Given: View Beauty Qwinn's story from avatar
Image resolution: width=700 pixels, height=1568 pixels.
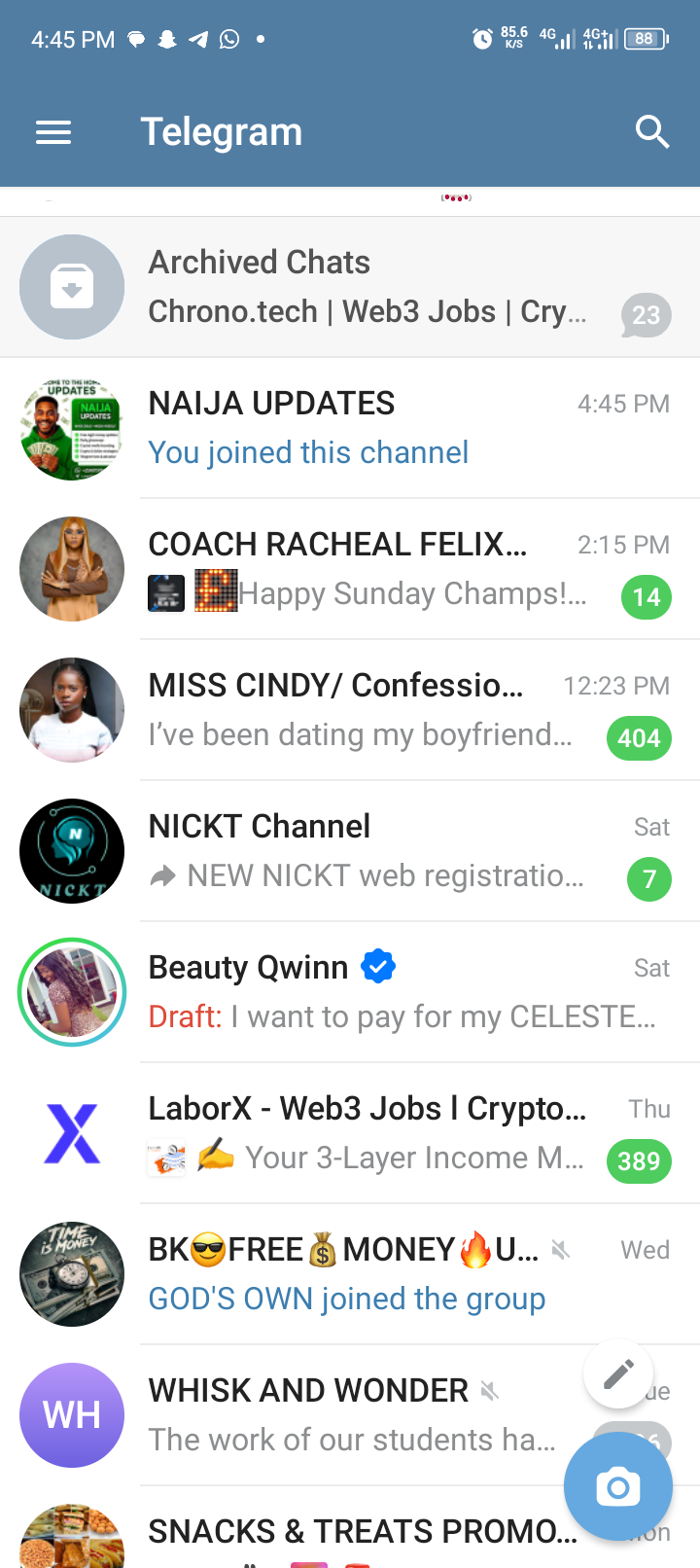Looking at the screenshot, I should 72,992.
